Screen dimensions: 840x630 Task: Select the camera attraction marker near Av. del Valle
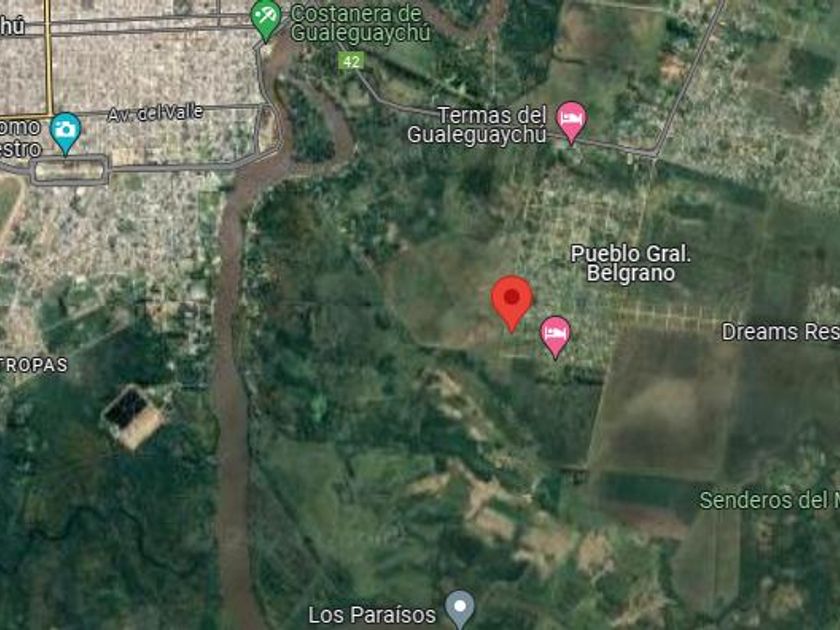[65, 133]
